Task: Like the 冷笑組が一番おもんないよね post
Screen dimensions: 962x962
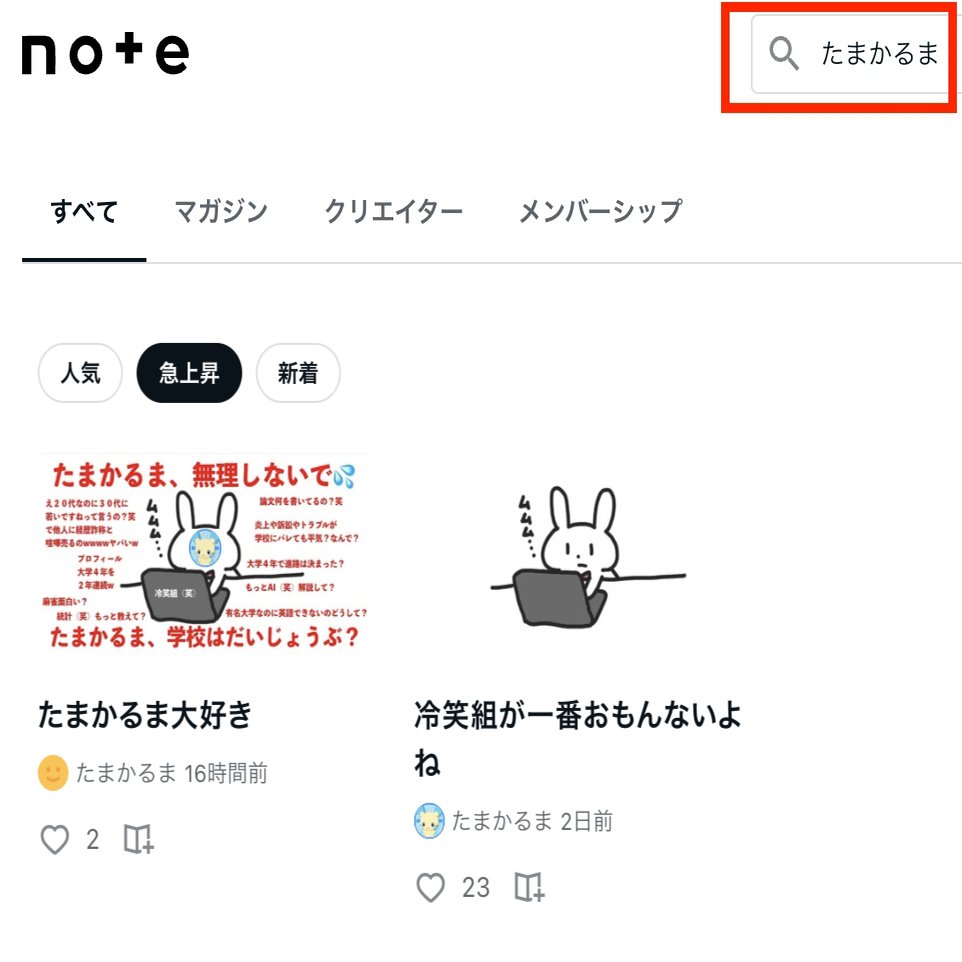Action: pyautogui.click(x=430, y=888)
